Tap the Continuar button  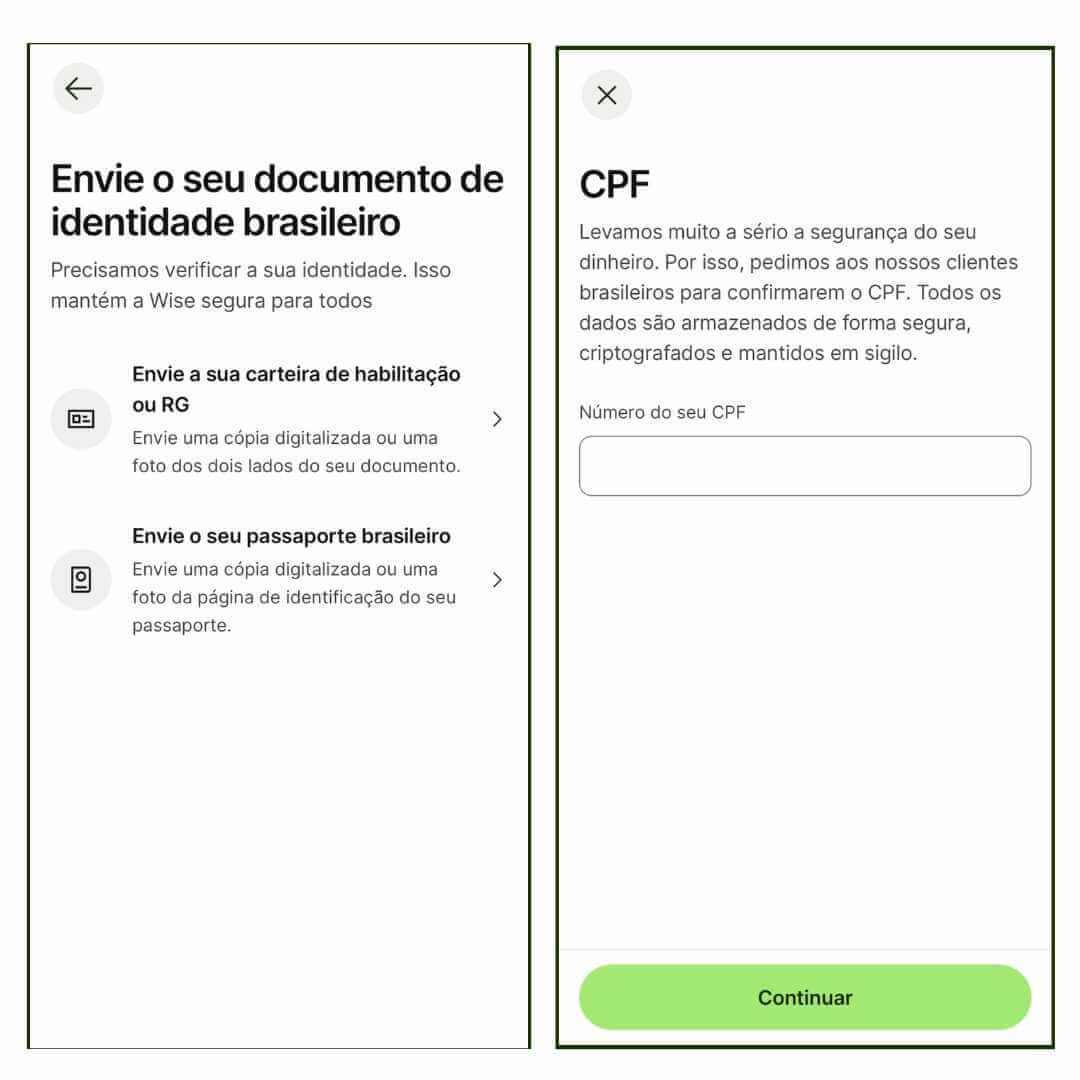(804, 997)
